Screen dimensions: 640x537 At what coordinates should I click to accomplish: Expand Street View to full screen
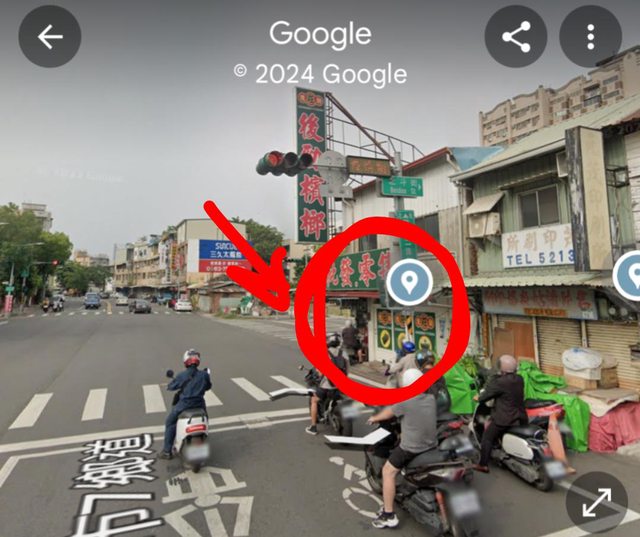[x=597, y=503]
